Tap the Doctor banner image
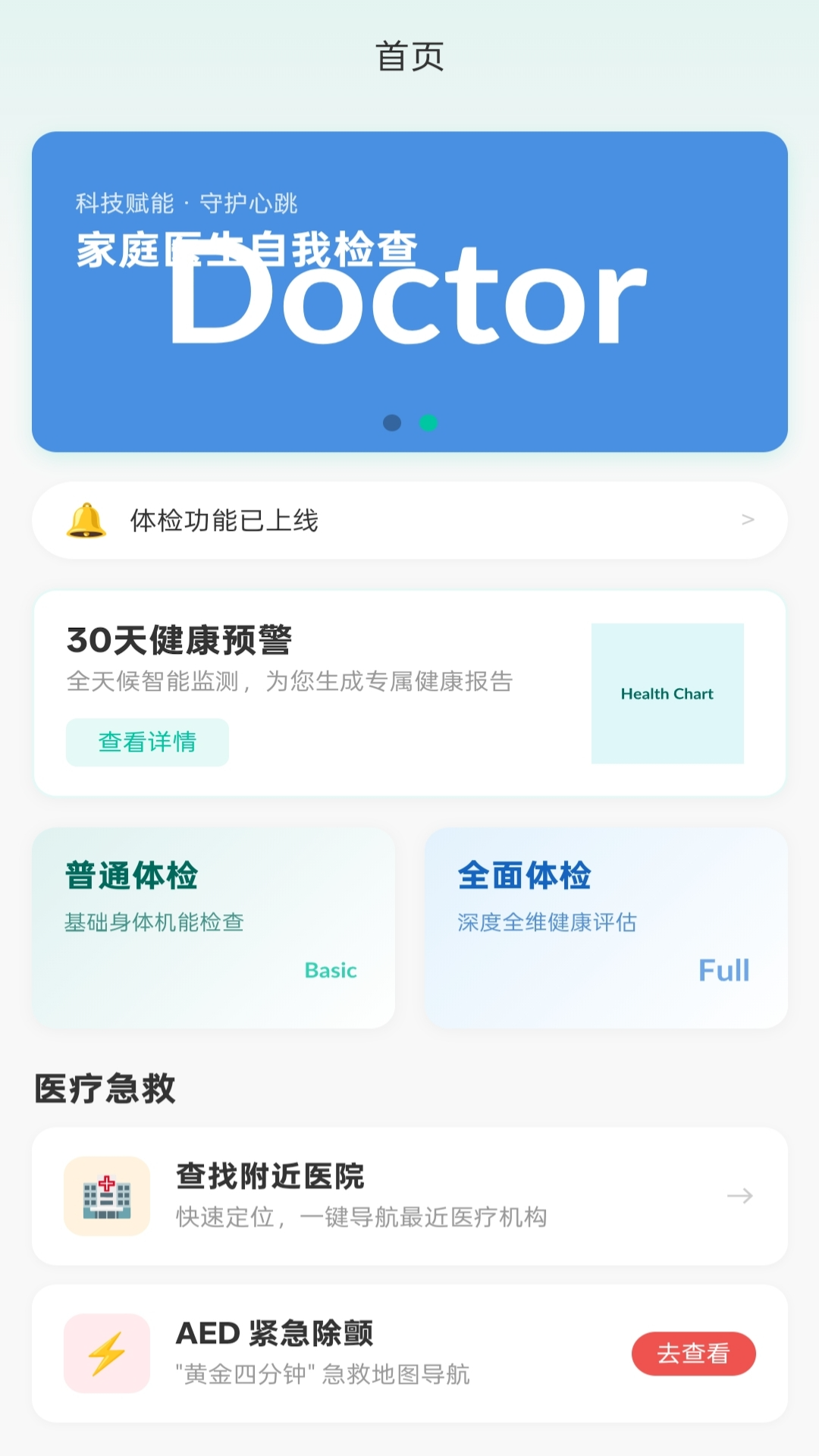The height and width of the screenshot is (1456, 819). tap(409, 288)
